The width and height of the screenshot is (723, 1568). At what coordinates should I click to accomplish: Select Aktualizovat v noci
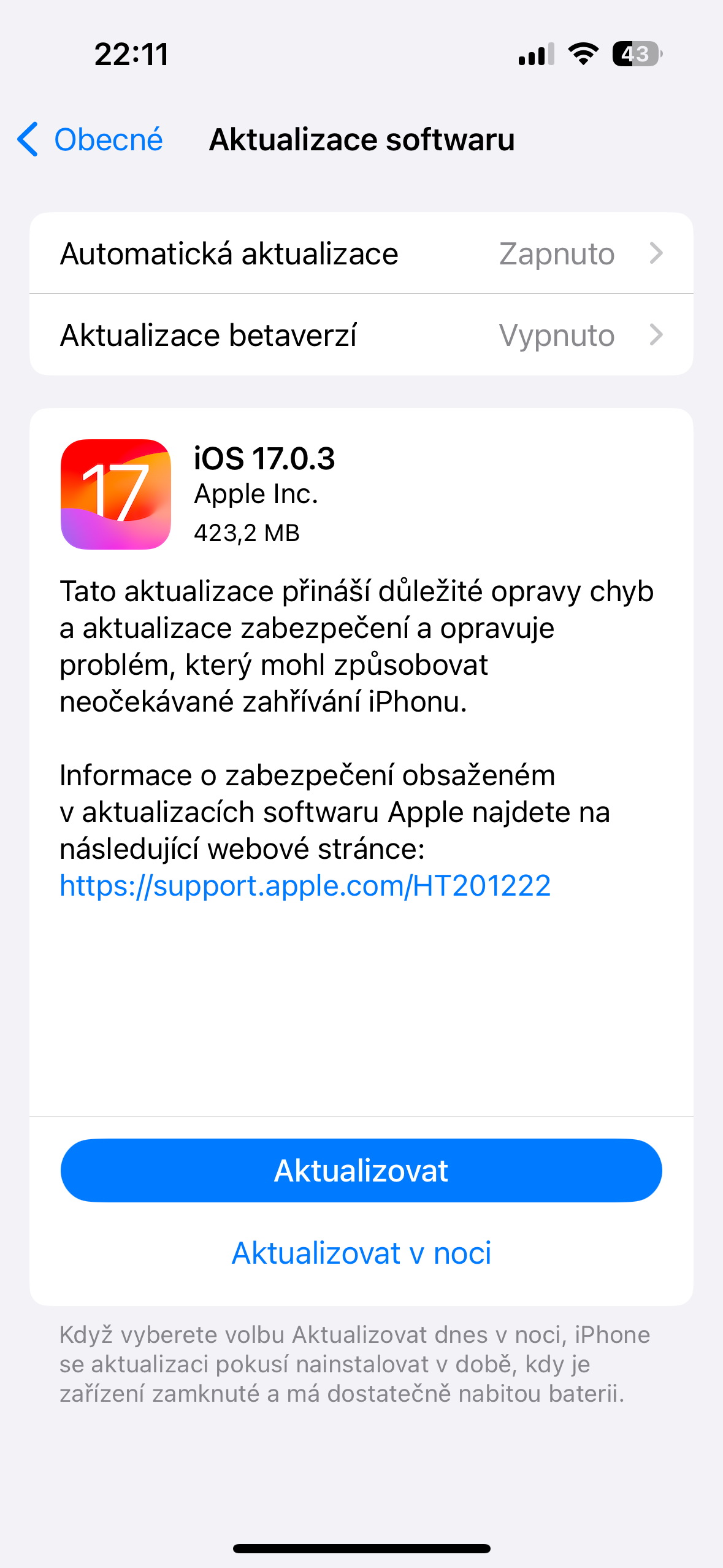pyautogui.click(x=361, y=1253)
